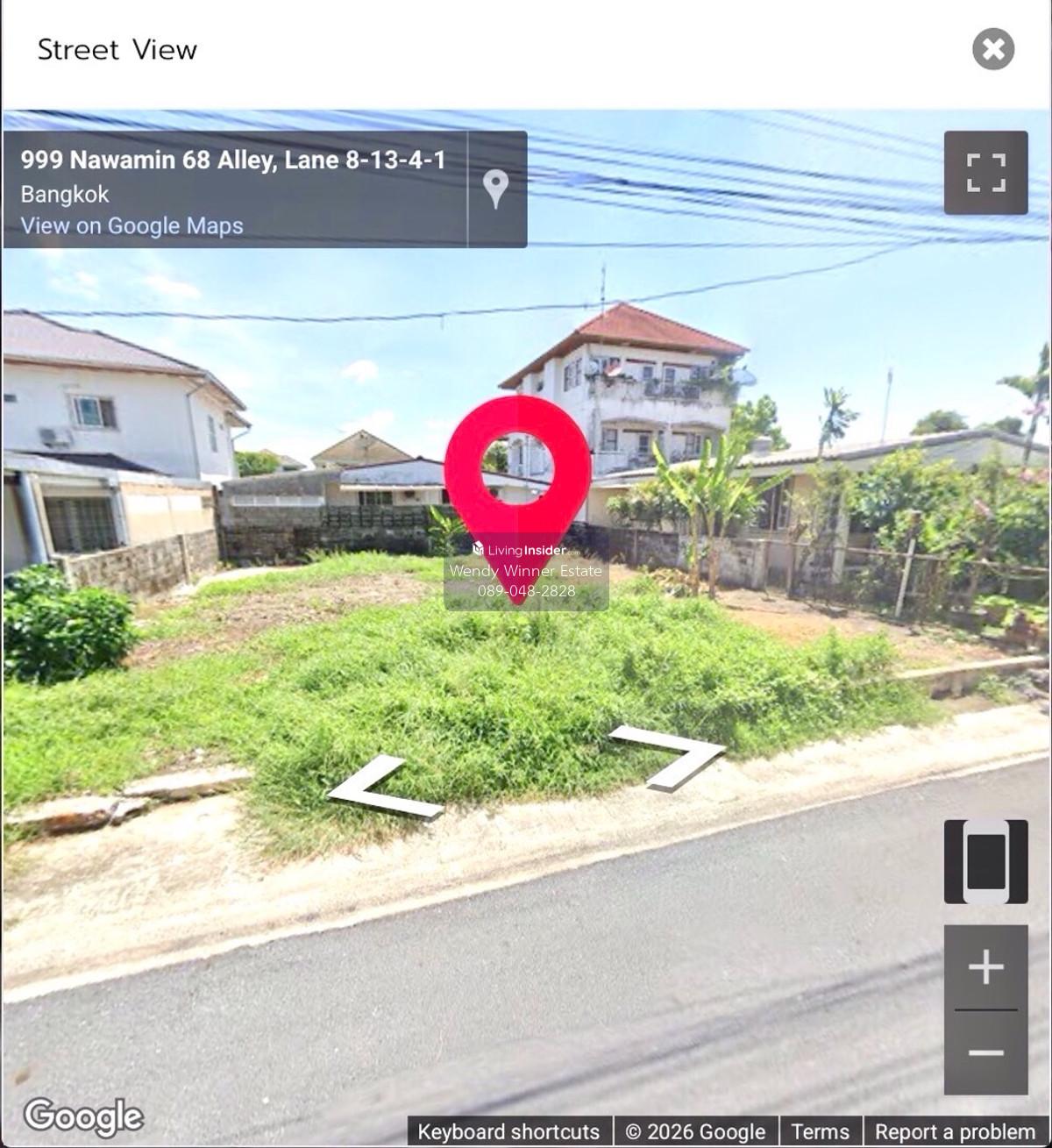Zoom out with the minus button
The width and height of the screenshot is (1052, 1148).
(x=985, y=1052)
